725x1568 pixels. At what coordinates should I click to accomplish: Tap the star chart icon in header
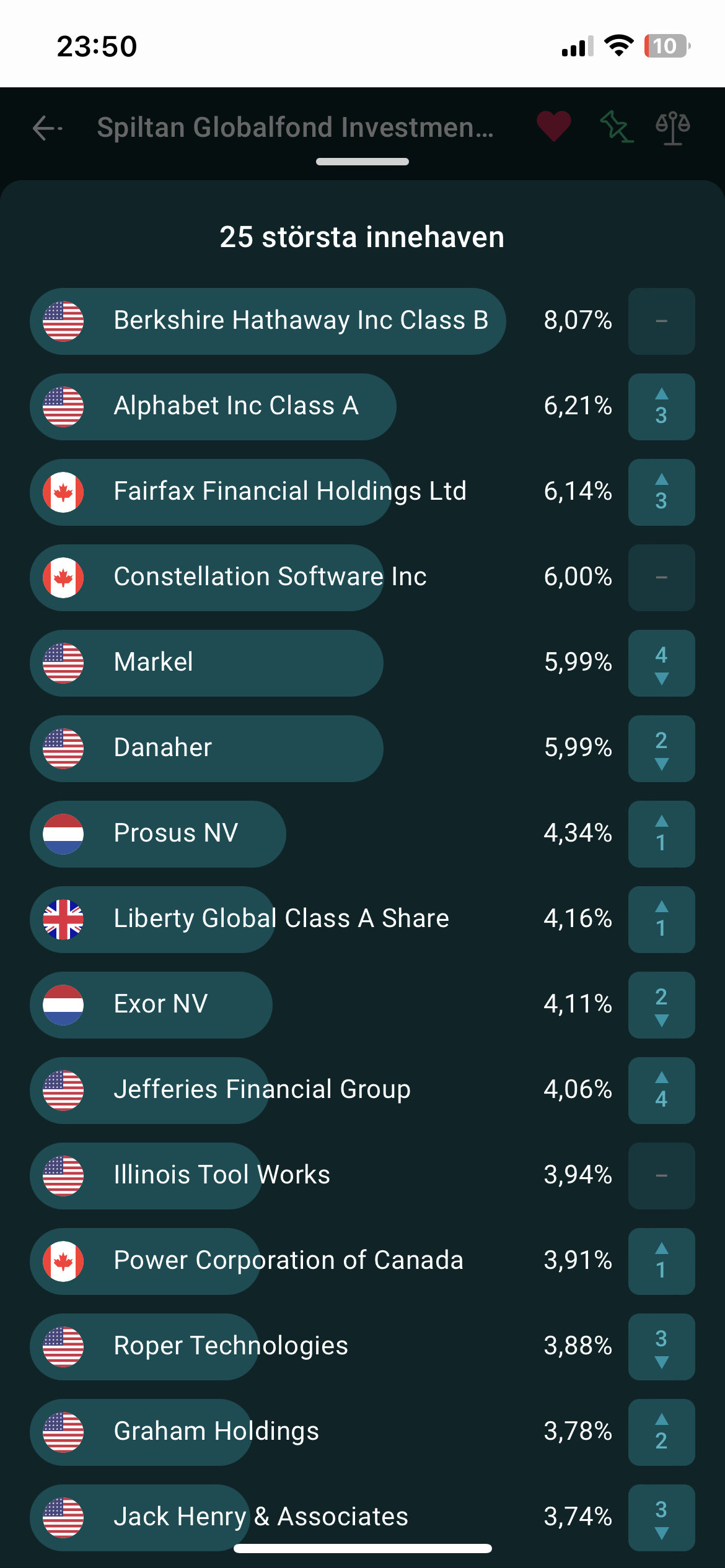tap(617, 126)
